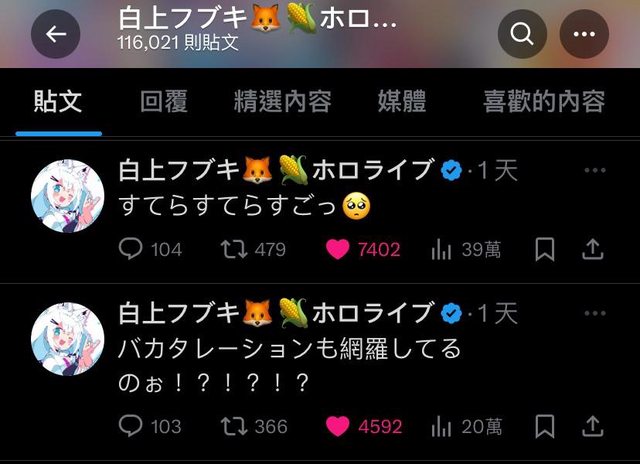The width and height of the screenshot is (640, 464).
Task: Open the three-dot overflow menu
Action: pyautogui.click(x=584, y=35)
